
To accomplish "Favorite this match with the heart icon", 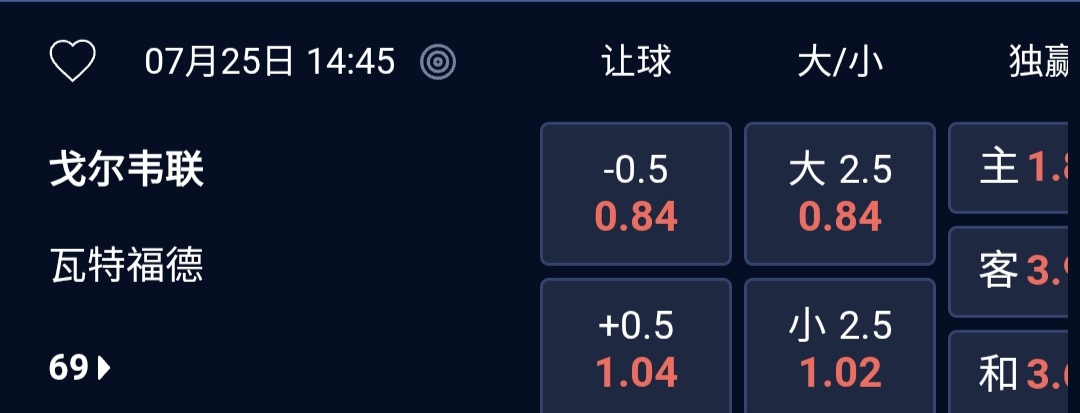I will pos(72,62).
